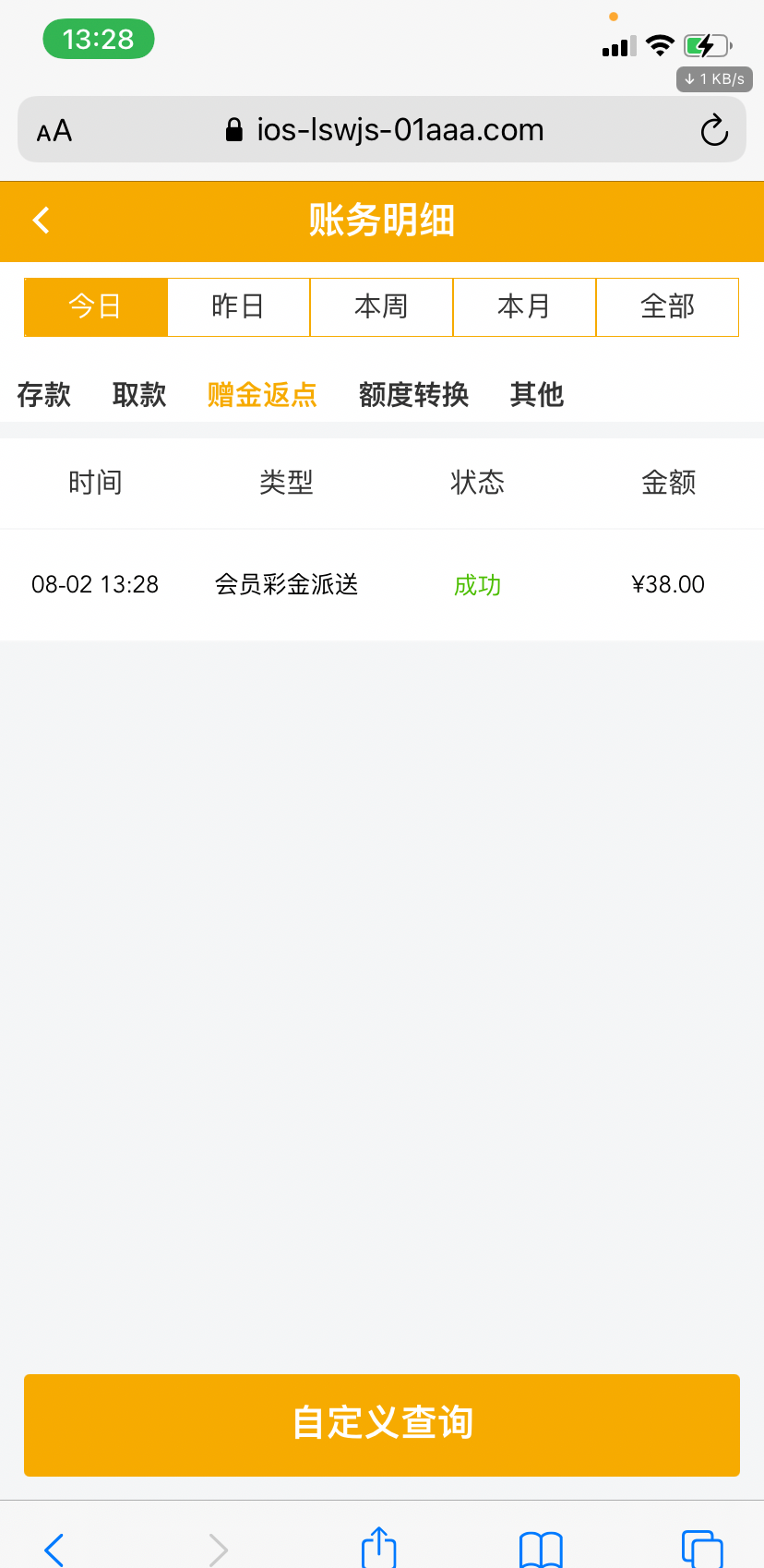Show open Safari tabs
Screen dimensions: 764x1568
[x=702, y=1549]
